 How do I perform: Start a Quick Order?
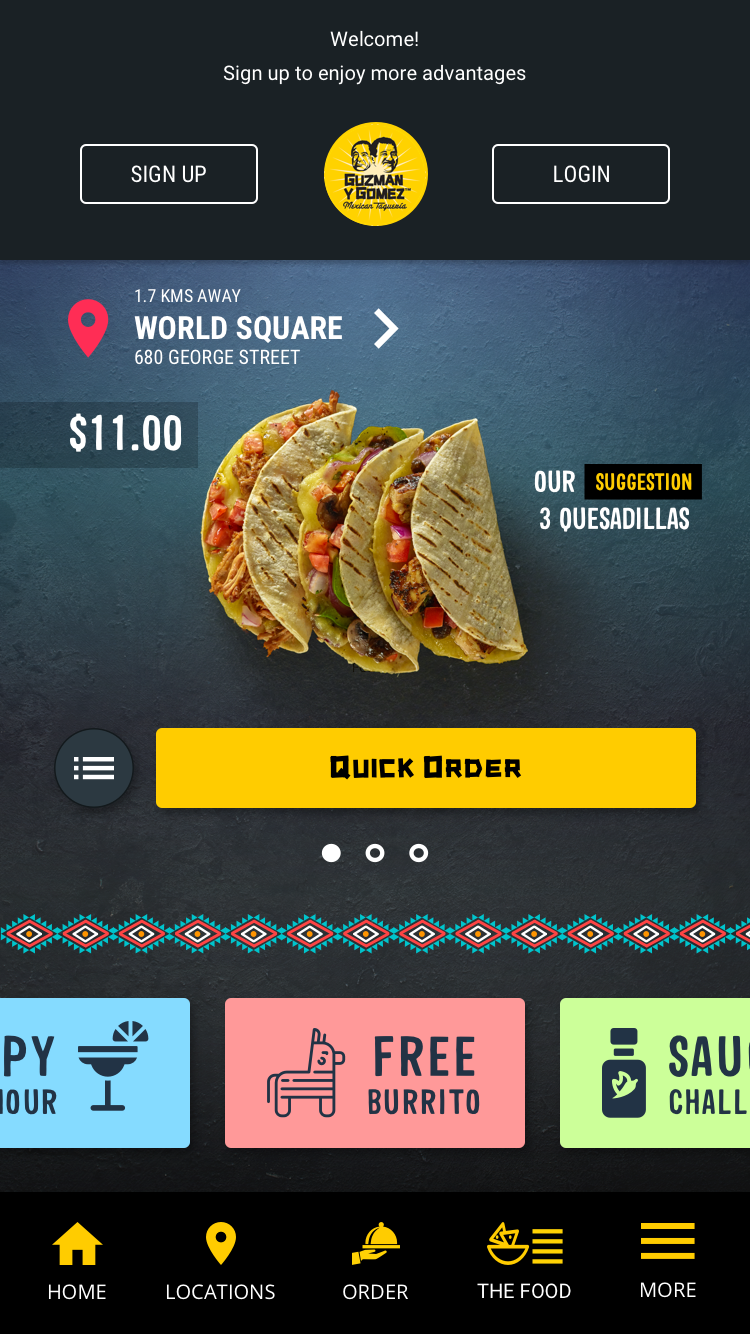[x=426, y=768]
